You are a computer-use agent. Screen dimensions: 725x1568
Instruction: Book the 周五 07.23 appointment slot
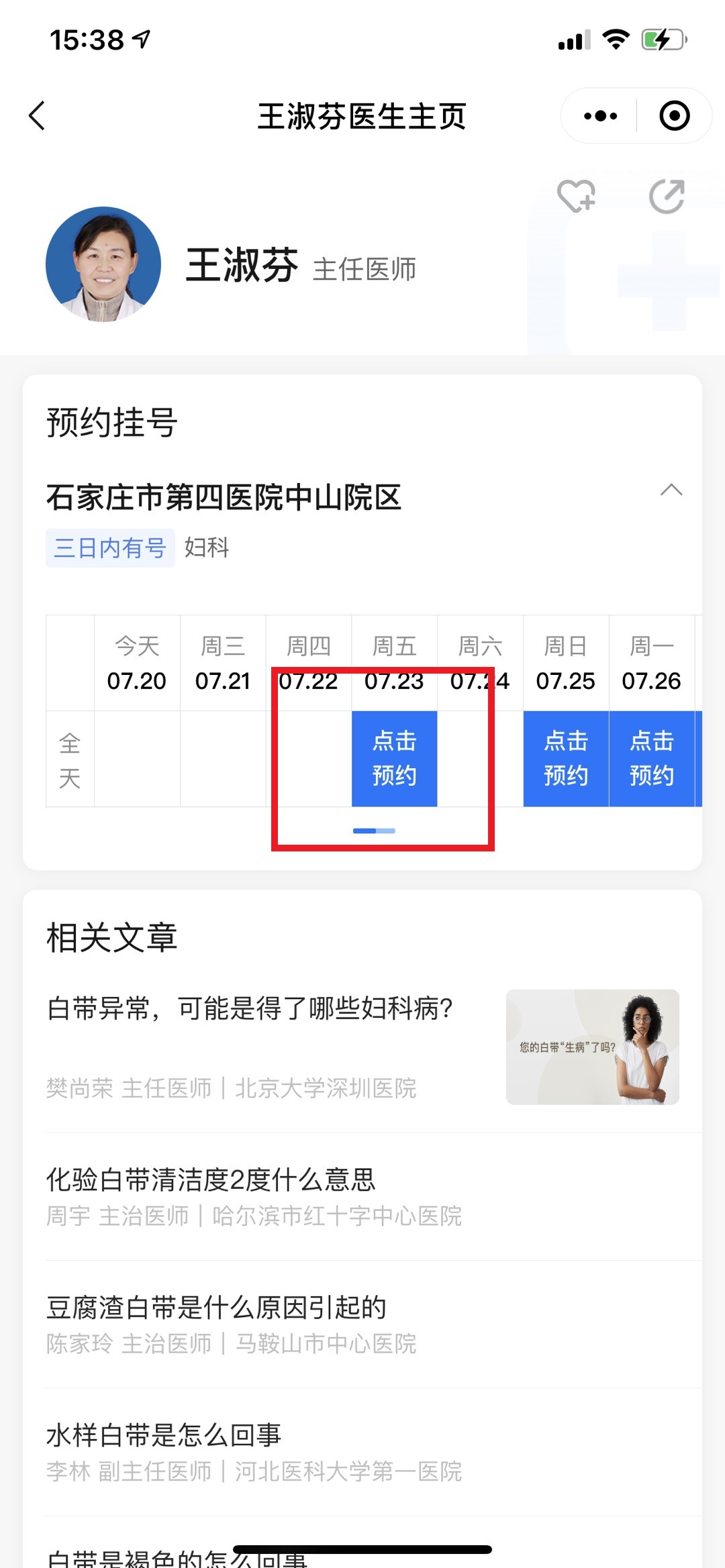(x=395, y=759)
